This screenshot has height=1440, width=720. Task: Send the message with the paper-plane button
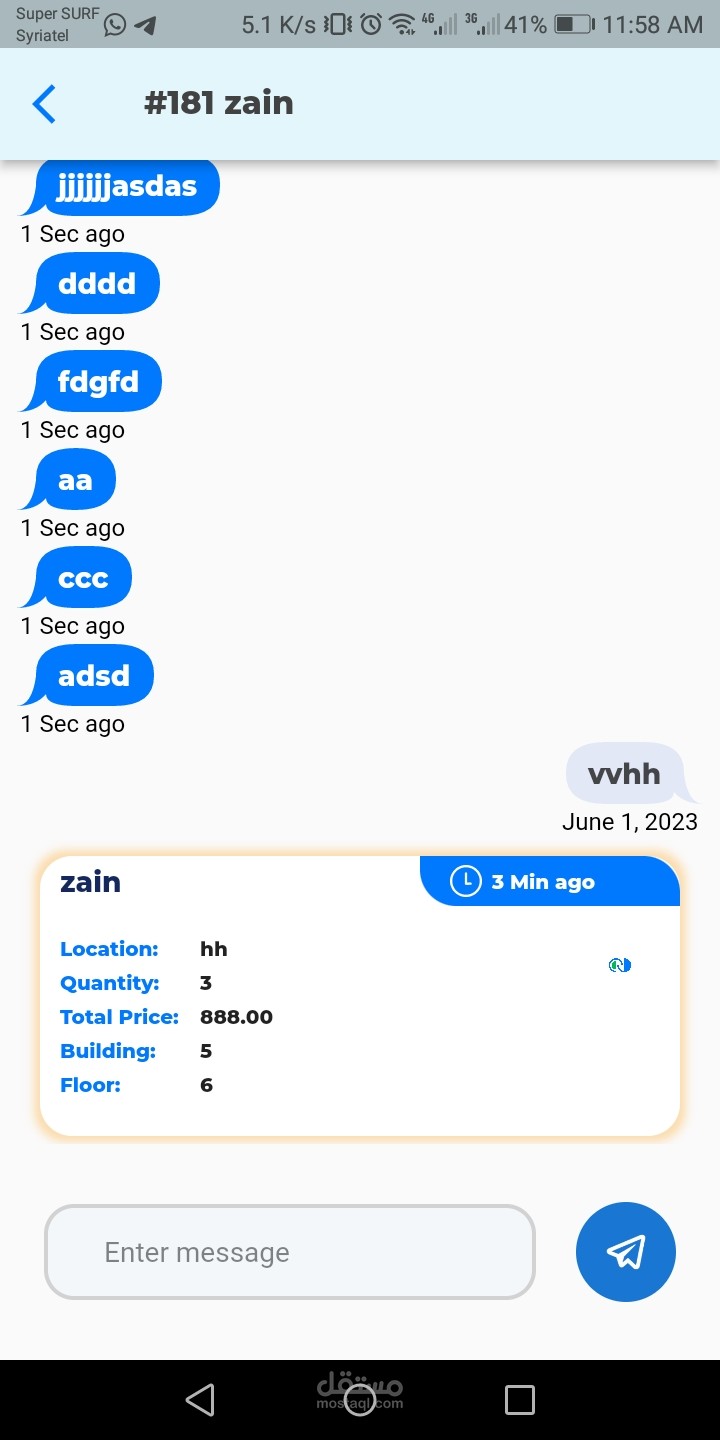point(626,1252)
